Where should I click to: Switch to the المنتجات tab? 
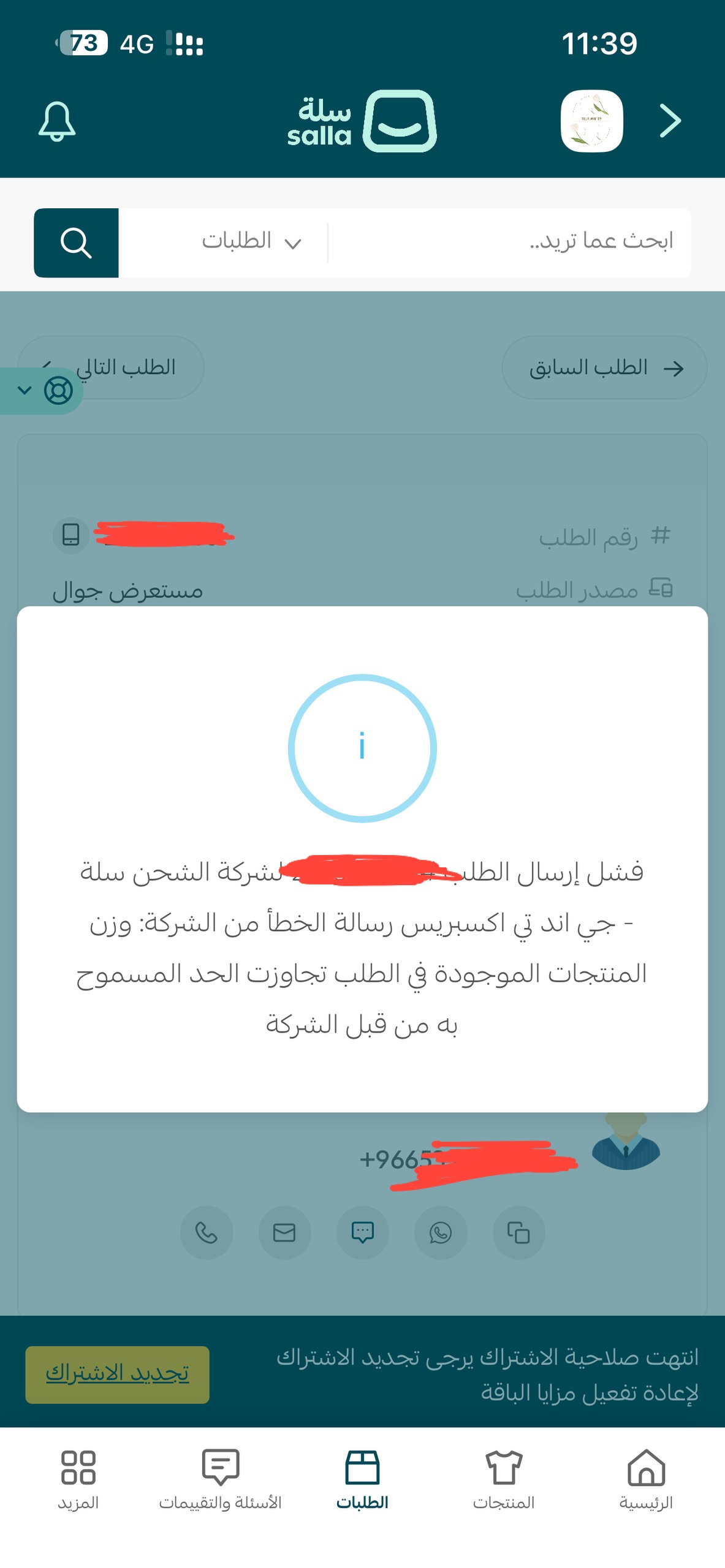click(503, 1478)
